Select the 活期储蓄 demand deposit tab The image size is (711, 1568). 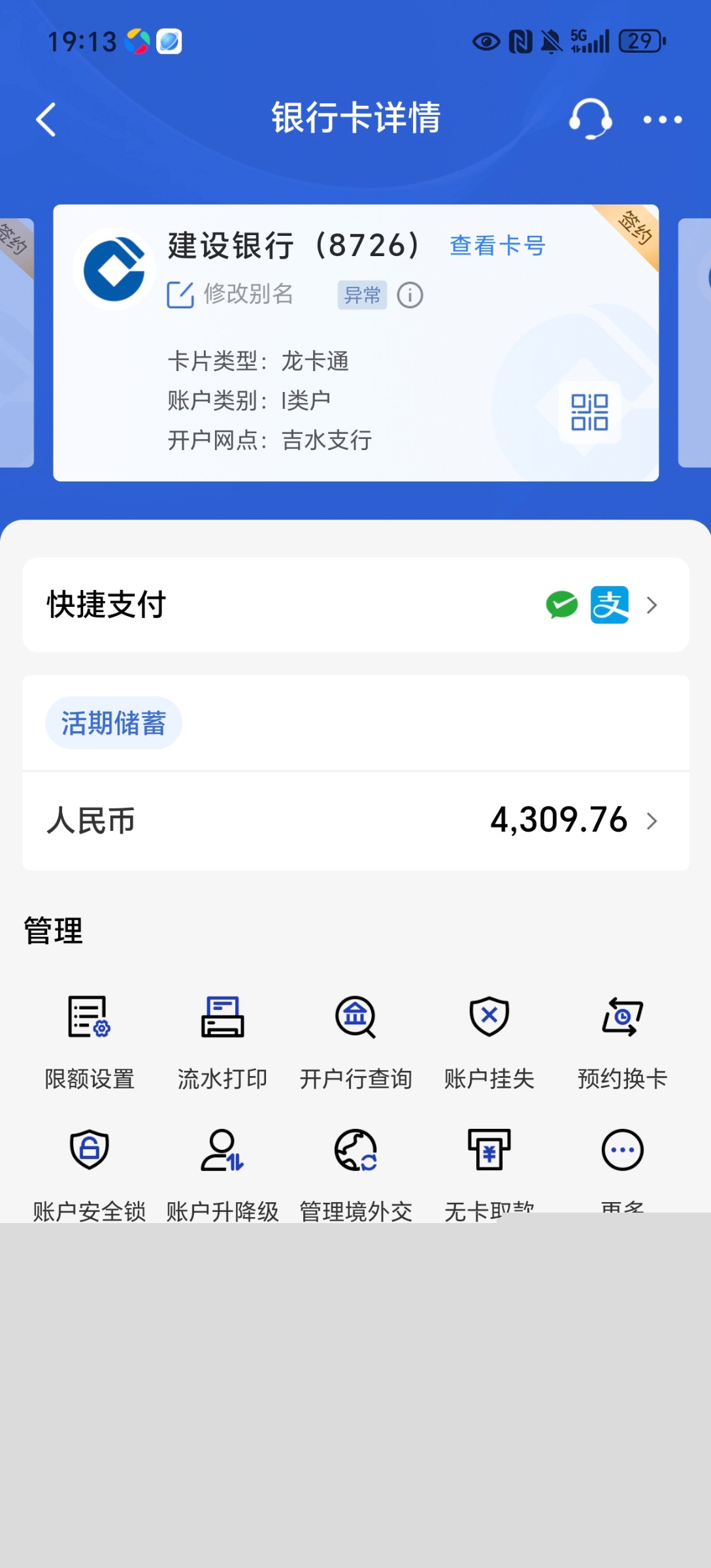pos(113,722)
